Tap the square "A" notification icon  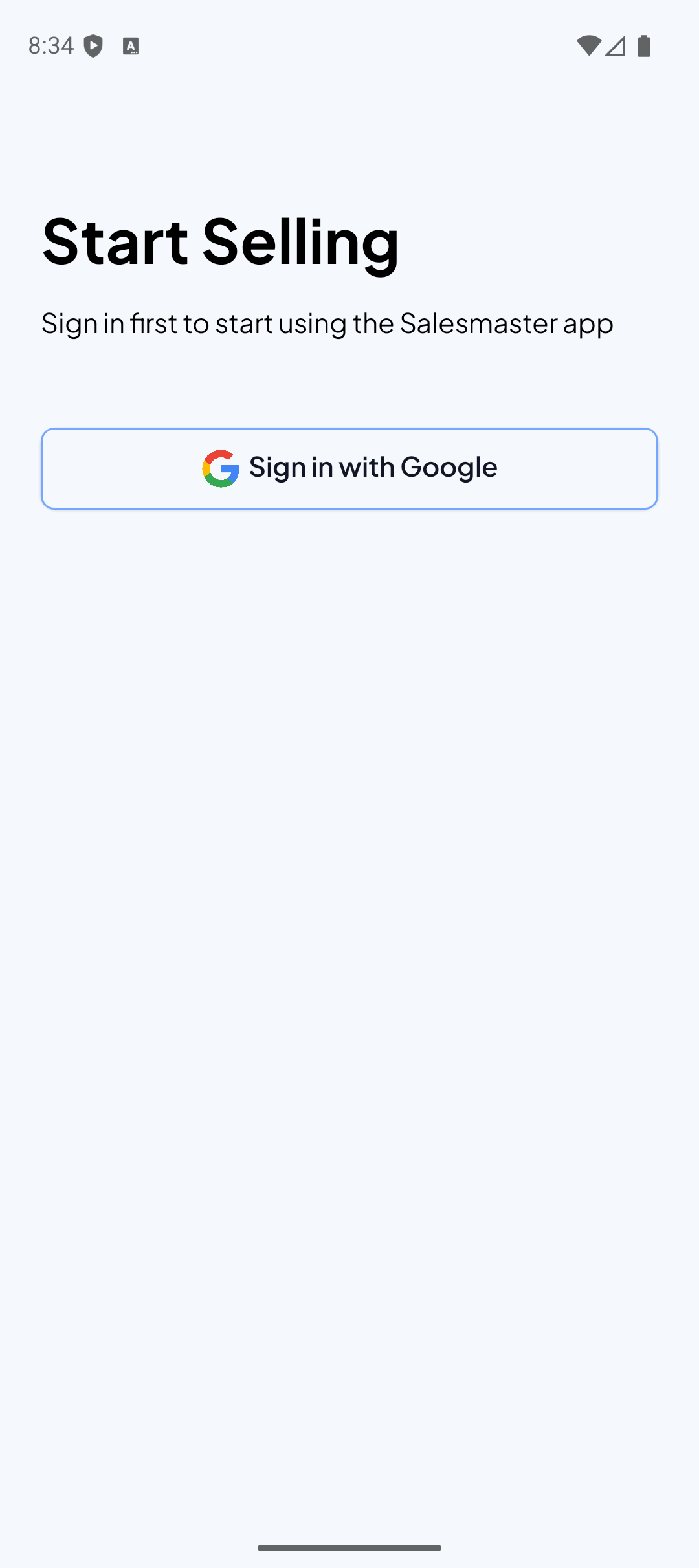pos(131,45)
